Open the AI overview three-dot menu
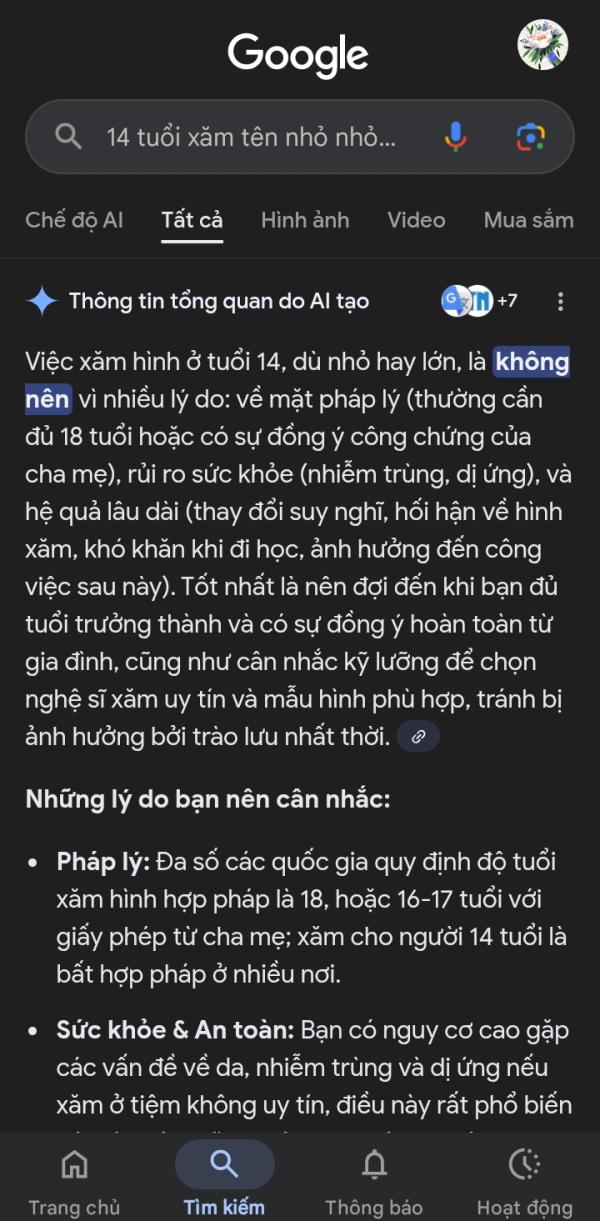This screenshot has height=1221, width=600. point(560,301)
